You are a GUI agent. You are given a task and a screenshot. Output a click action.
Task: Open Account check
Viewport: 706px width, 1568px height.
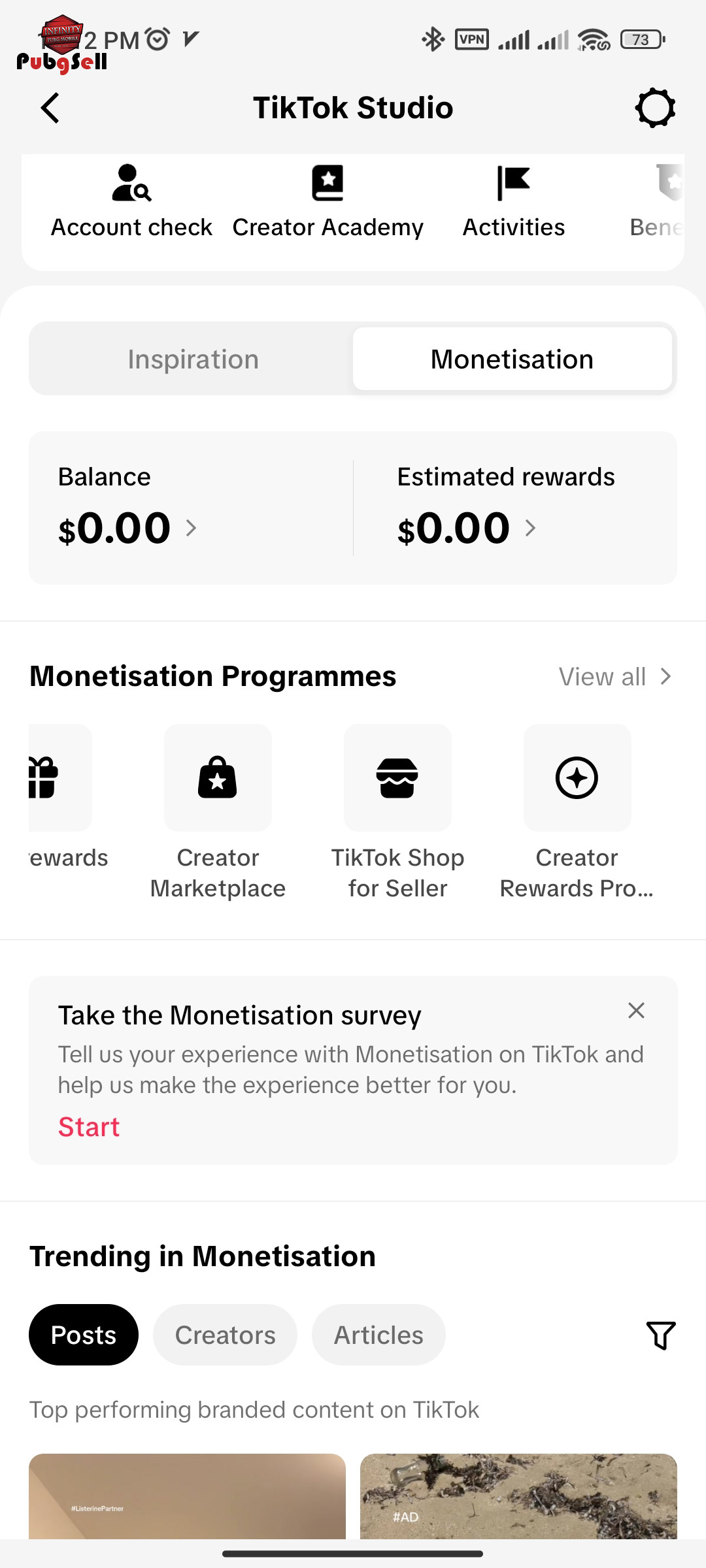[x=131, y=201]
